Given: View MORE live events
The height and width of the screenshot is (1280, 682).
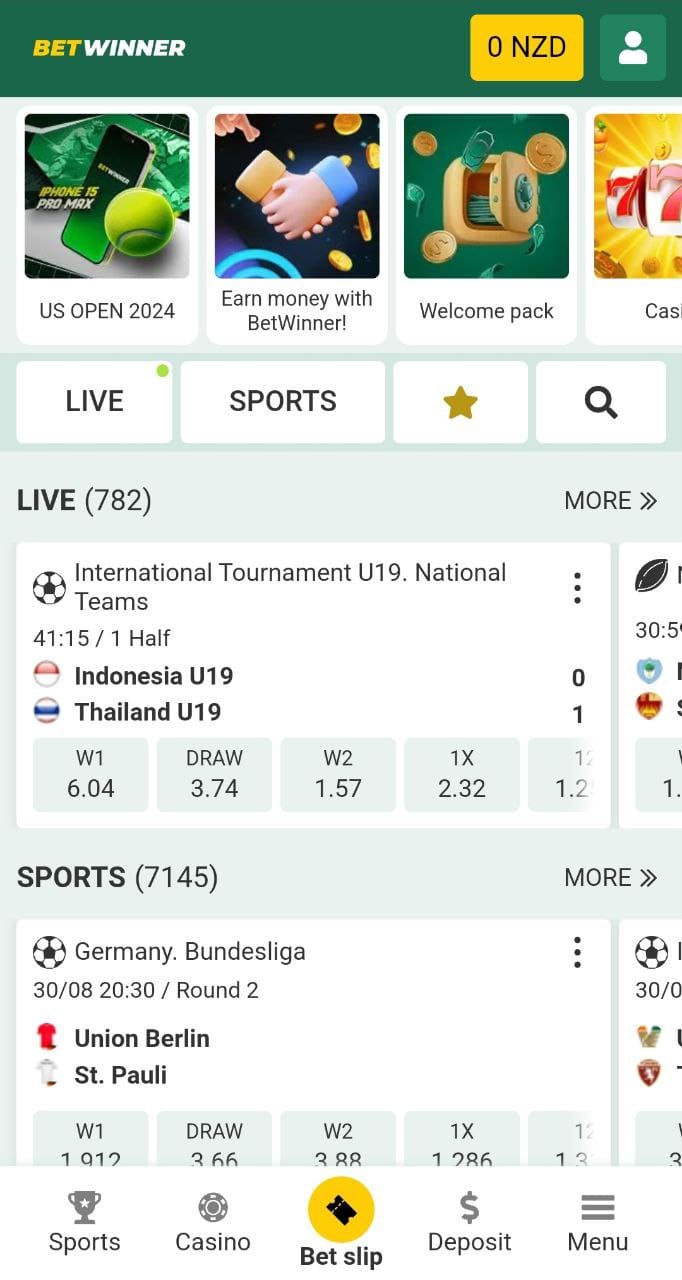Looking at the screenshot, I should click(610, 501).
